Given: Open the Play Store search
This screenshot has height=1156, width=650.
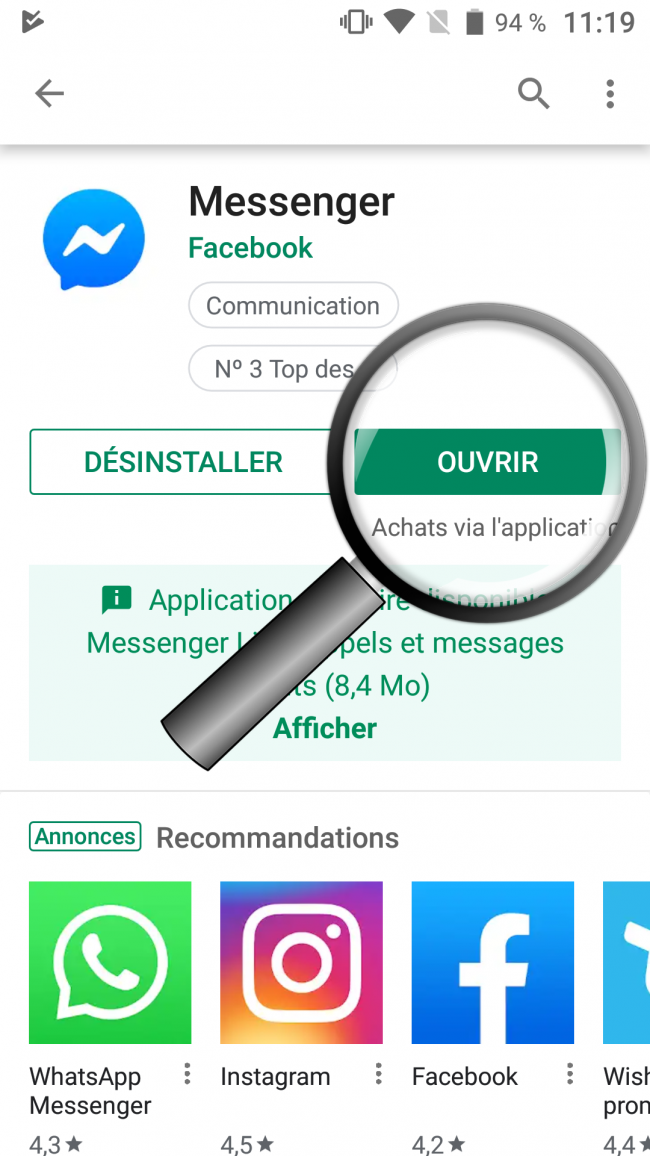Looking at the screenshot, I should tap(533, 94).
